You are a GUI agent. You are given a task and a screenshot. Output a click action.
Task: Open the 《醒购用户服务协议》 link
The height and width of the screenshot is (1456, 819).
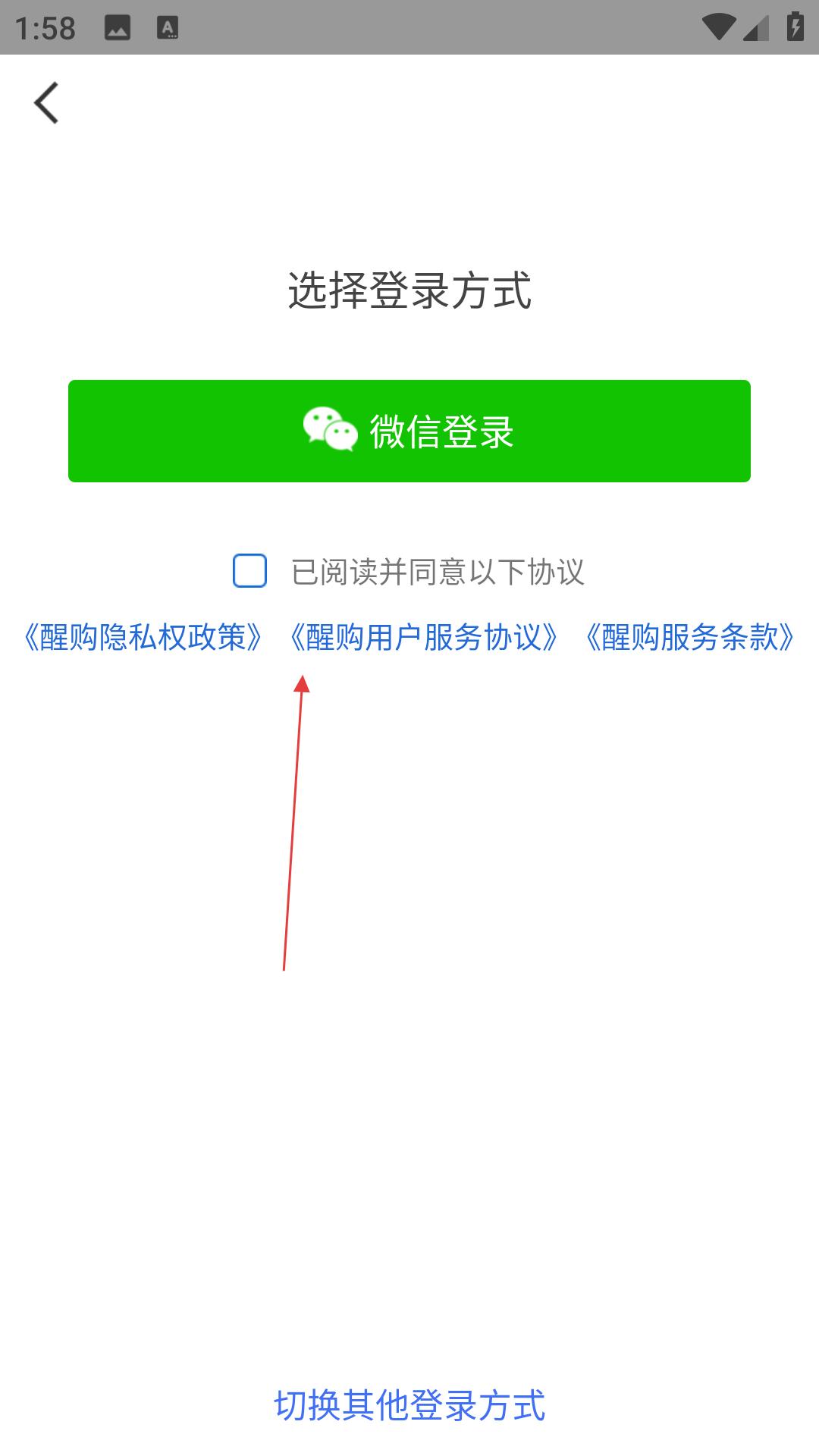425,637
